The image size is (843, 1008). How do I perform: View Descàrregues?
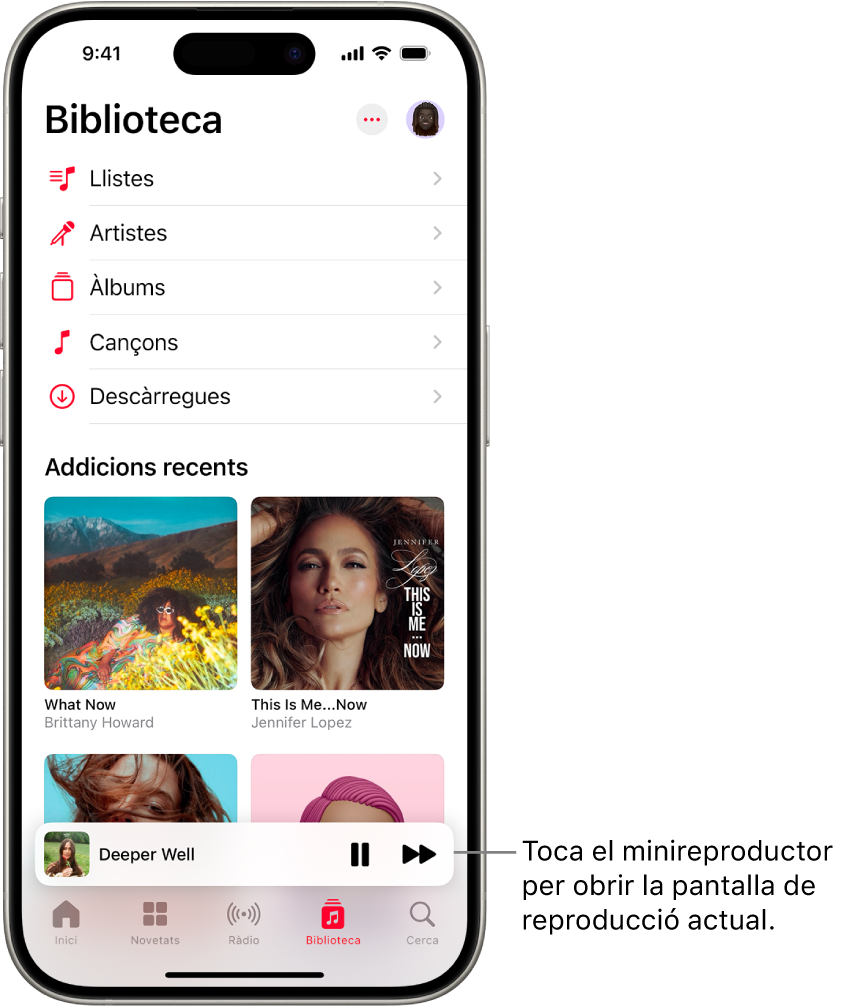(245, 397)
